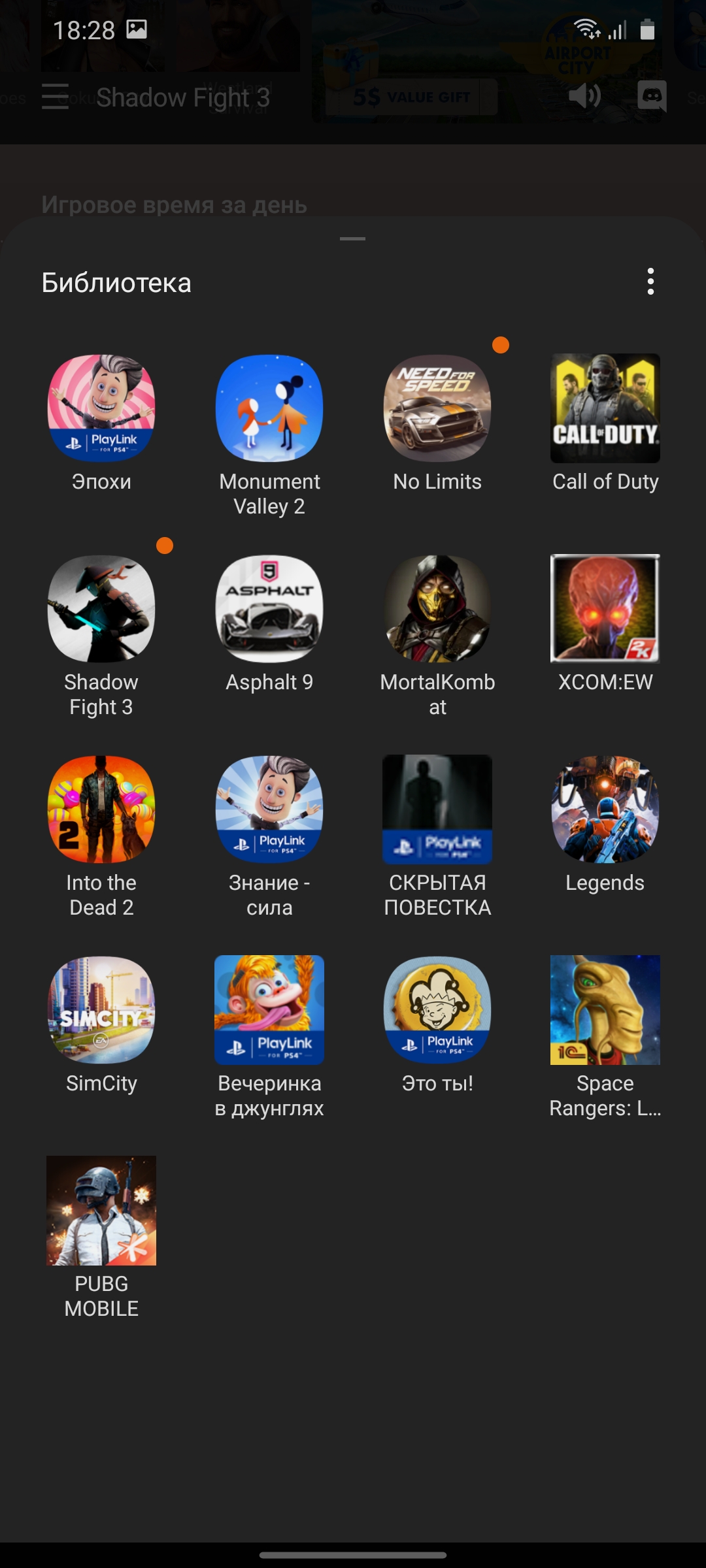
Task: Launch the Legends game
Action: (x=605, y=809)
